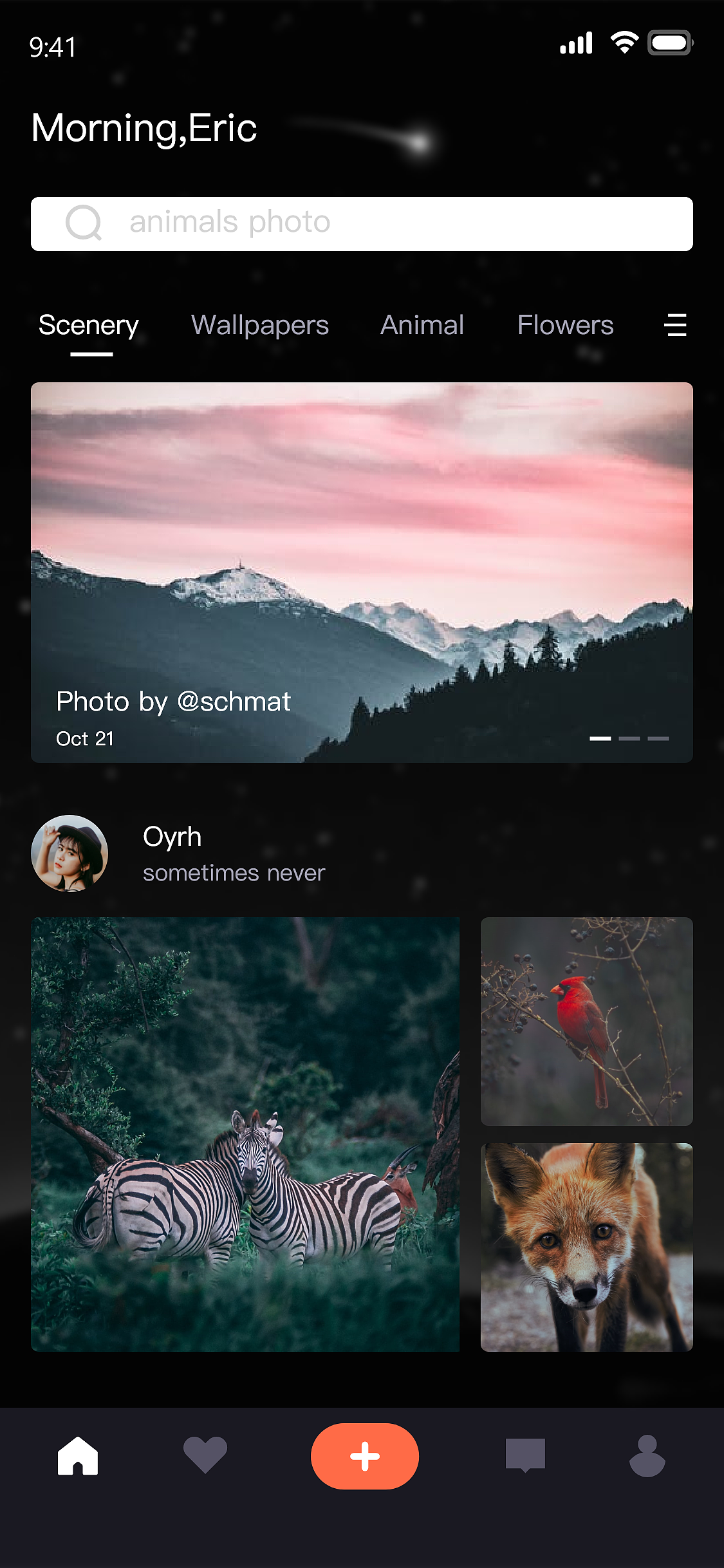
Task: Open the favorites heart tab
Action: click(x=205, y=1455)
